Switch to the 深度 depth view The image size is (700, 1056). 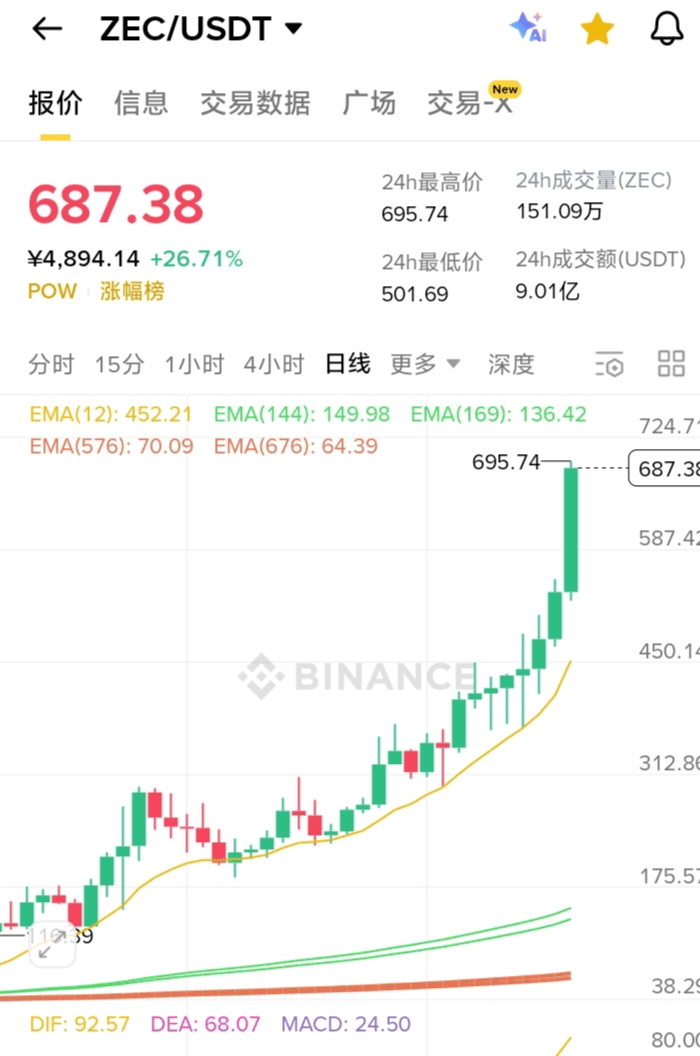click(511, 364)
